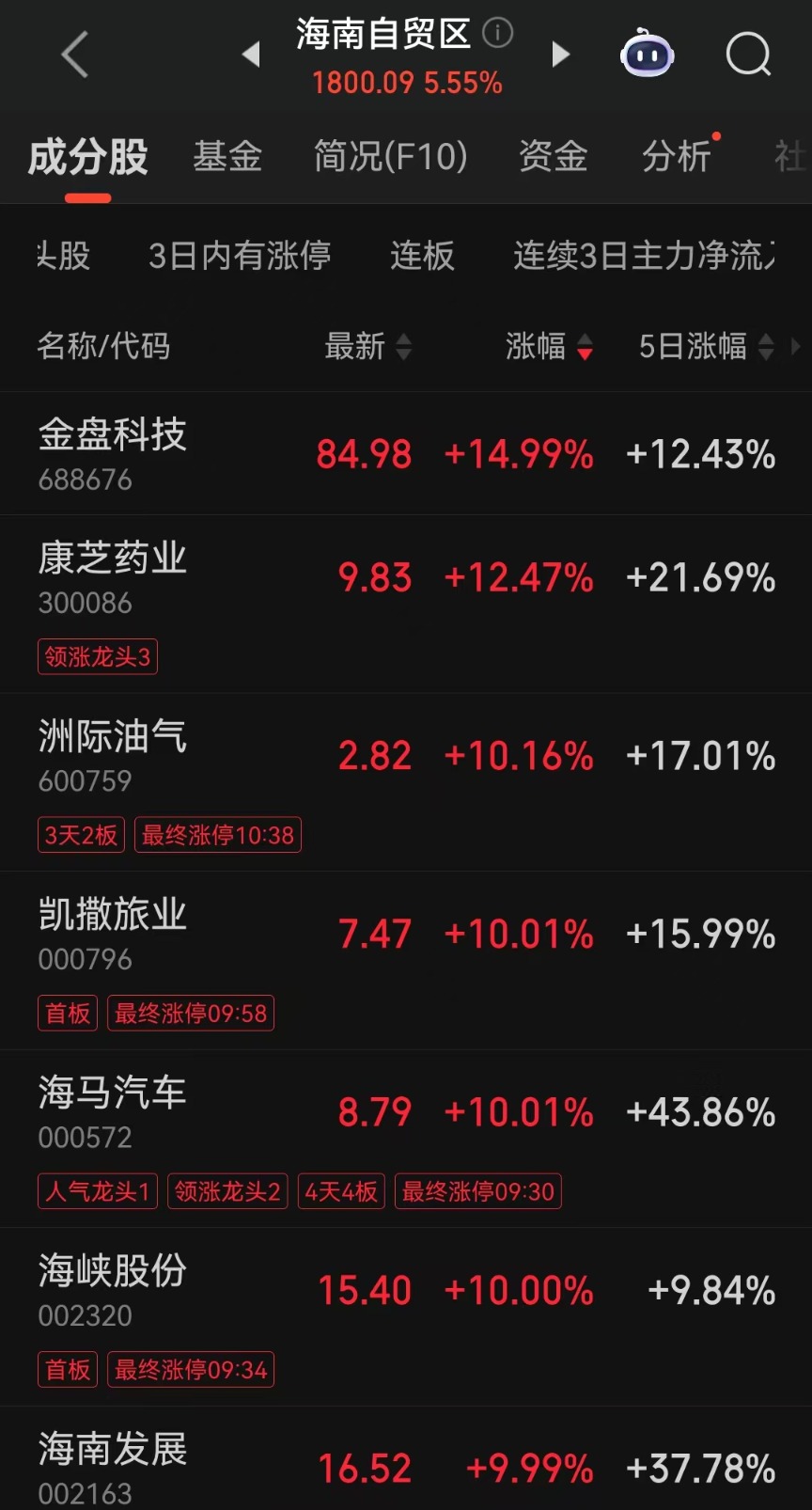Switch to the 资金 tab
812x1510 pixels.
pyautogui.click(x=553, y=156)
